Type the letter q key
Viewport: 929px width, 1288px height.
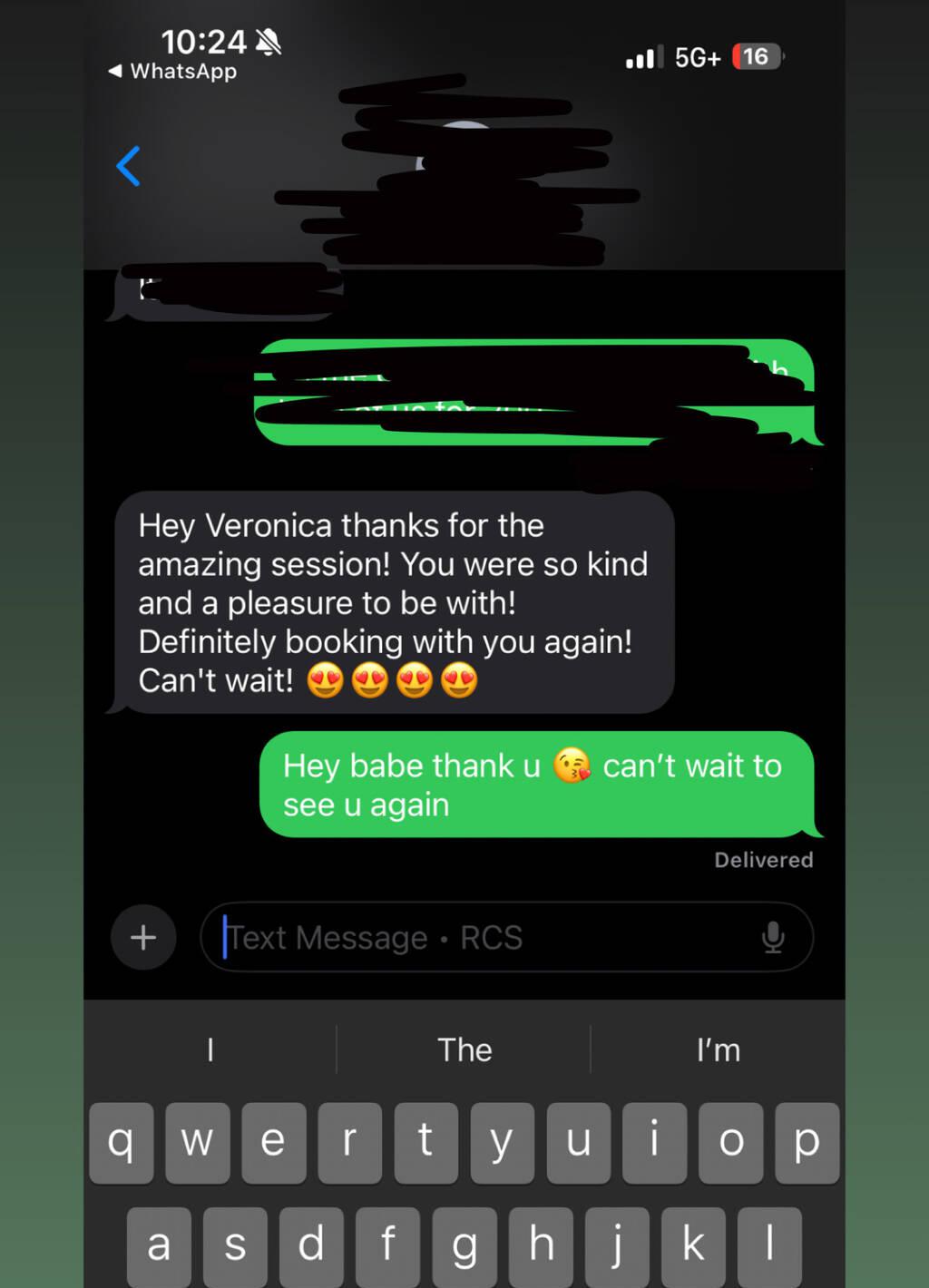click(121, 1142)
